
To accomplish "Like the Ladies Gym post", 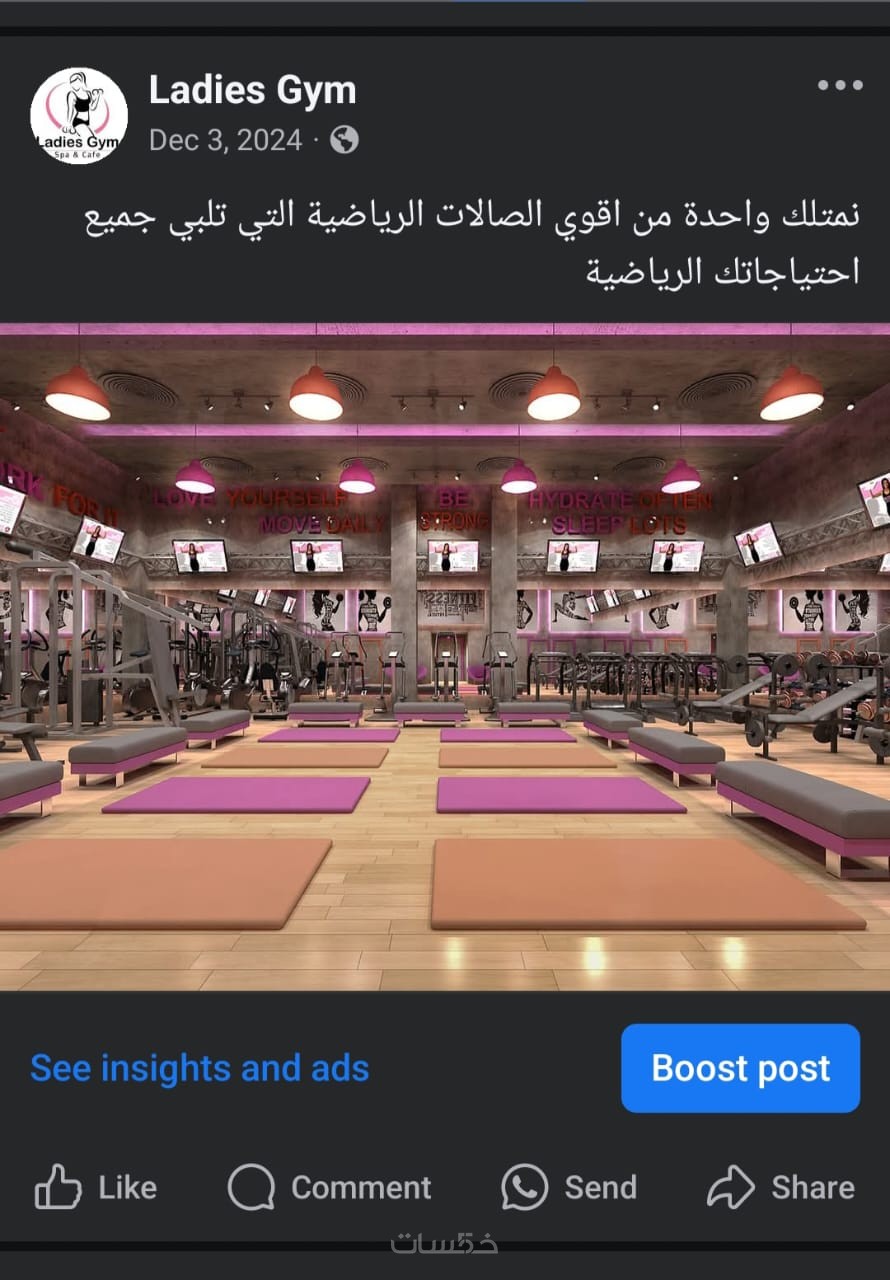I will tap(96, 1188).
